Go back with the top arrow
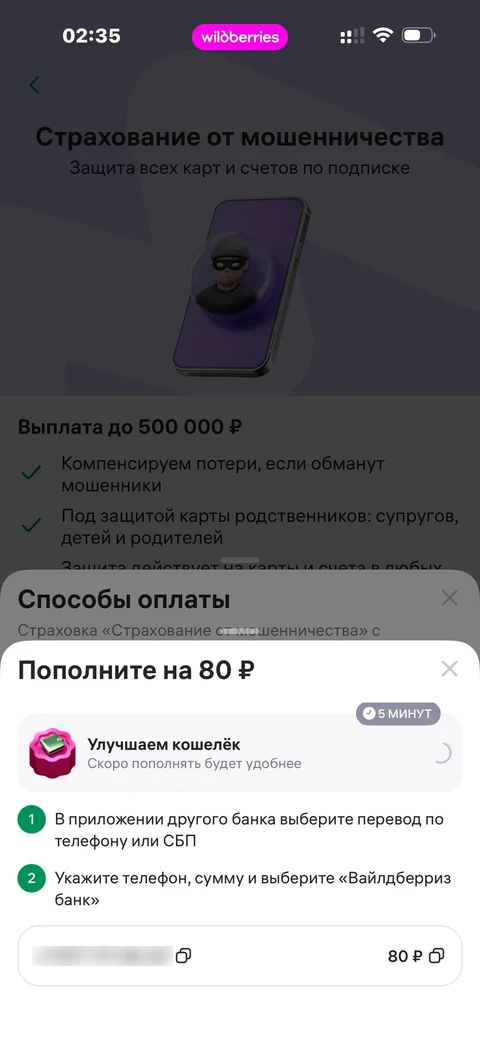The width and height of the screenshot is (480, 1043). click(x=35, y=85)
